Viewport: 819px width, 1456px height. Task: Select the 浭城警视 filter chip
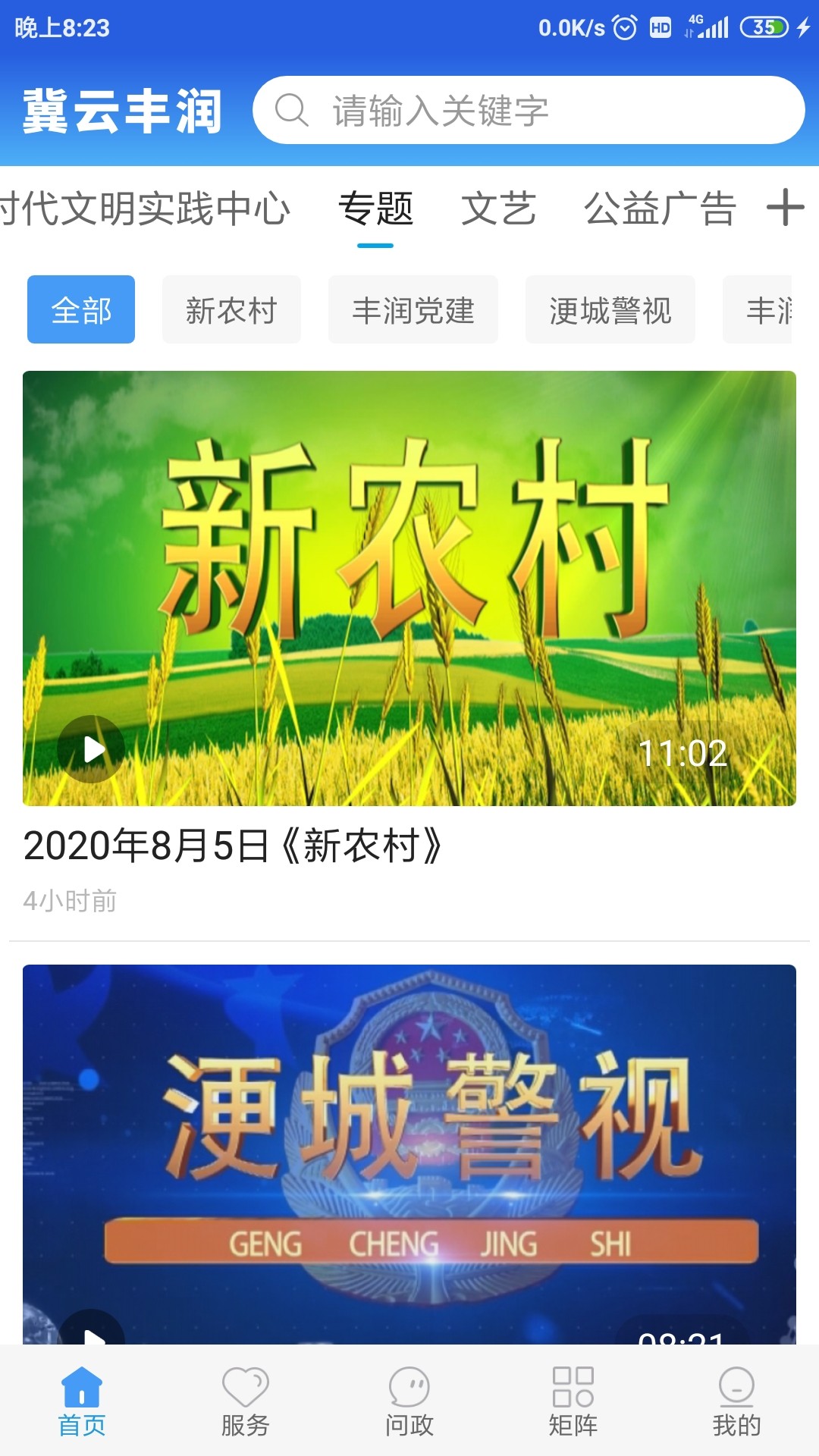coord(610,309)
